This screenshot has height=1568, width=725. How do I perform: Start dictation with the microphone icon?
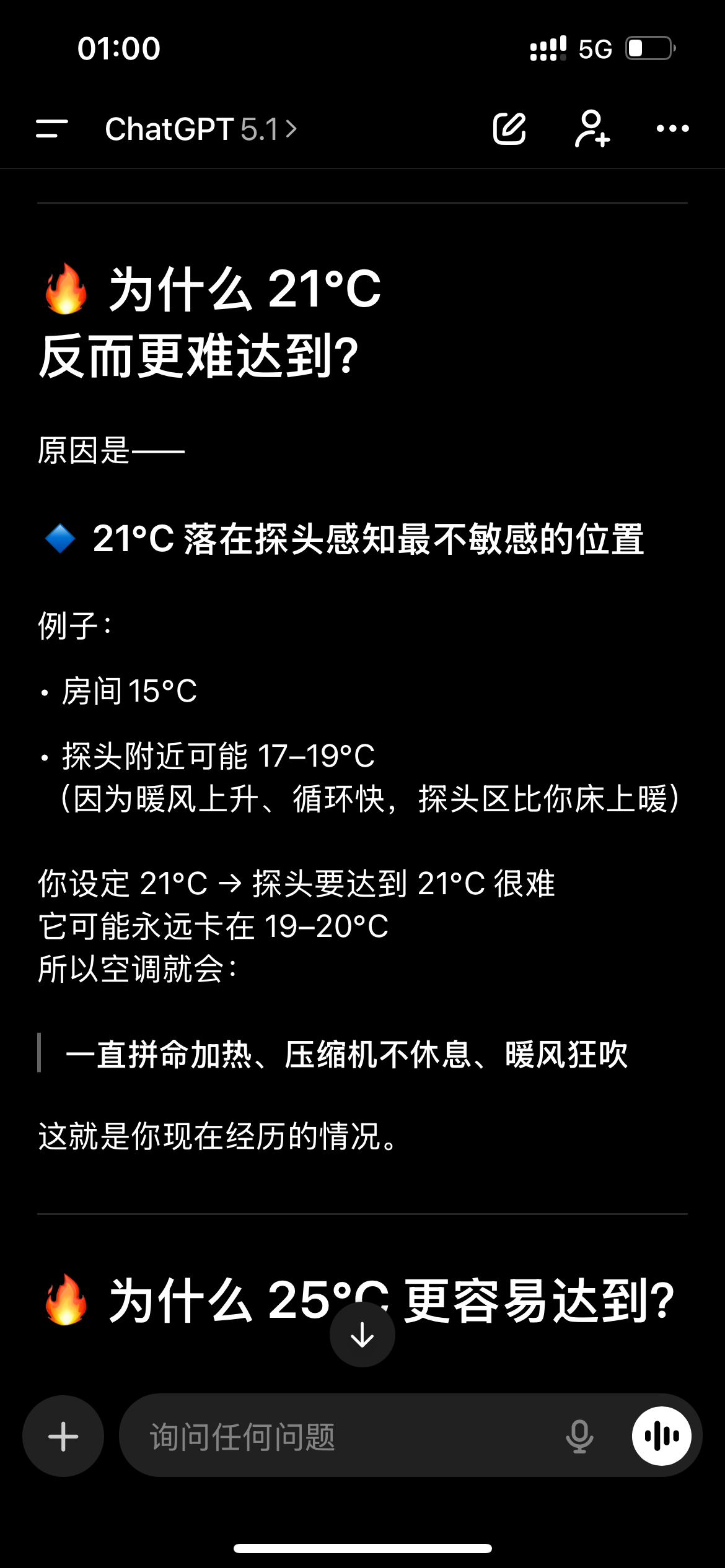(579, 1436)
